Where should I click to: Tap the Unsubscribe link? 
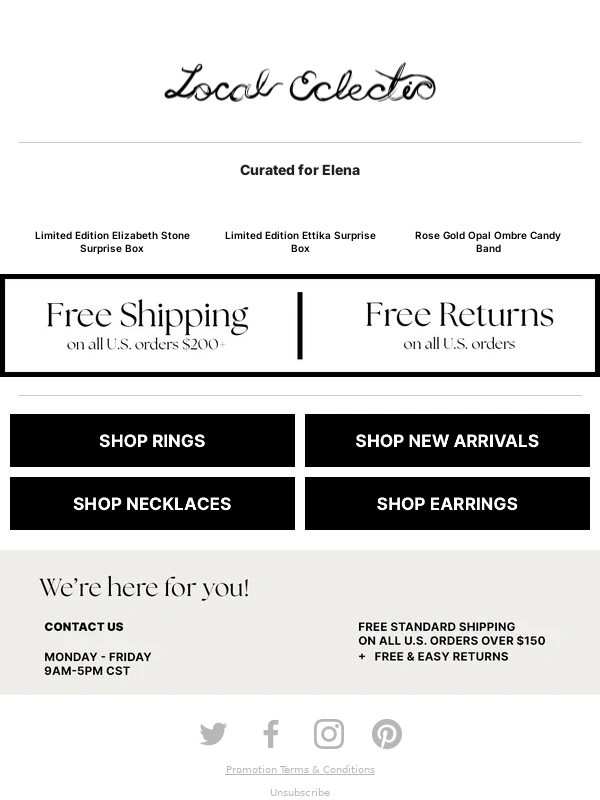point(300,792)
